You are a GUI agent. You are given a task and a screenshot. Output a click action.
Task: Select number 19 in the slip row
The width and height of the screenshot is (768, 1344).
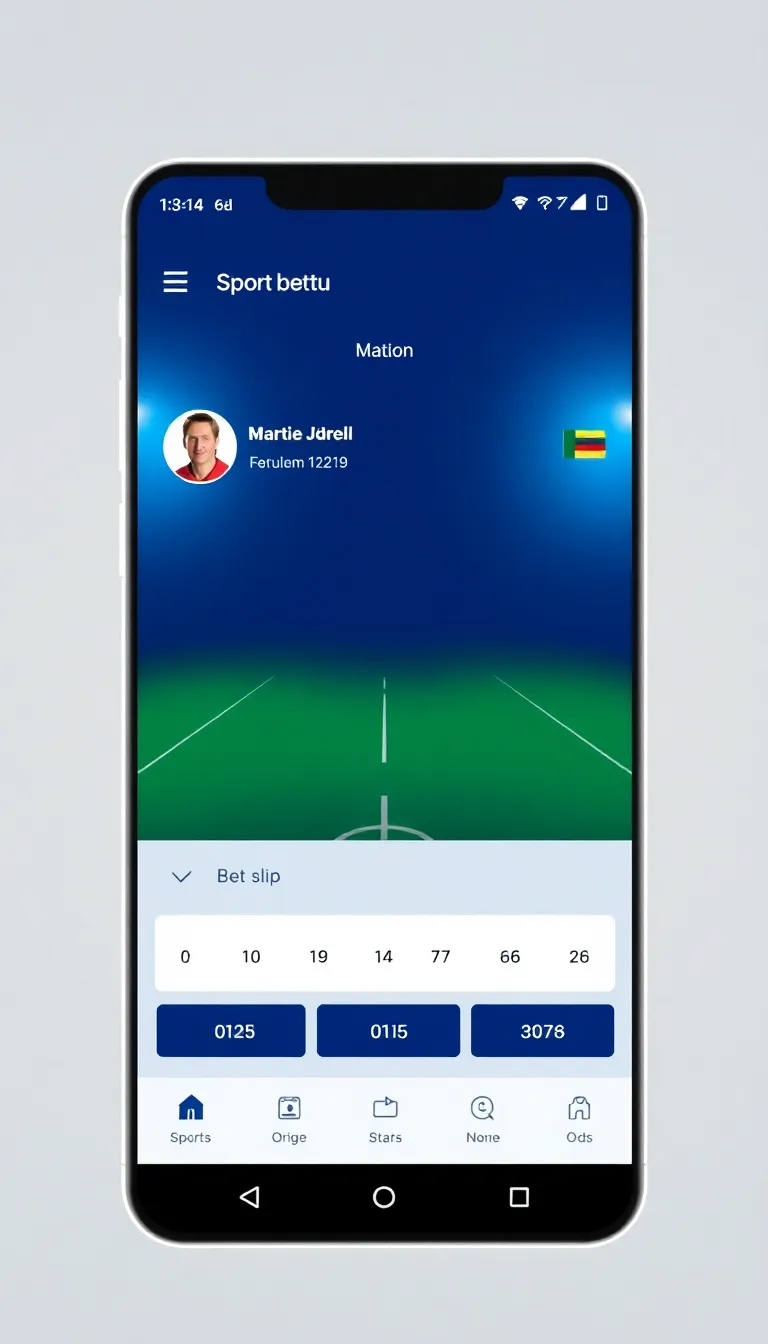pyautogui.click(x=318, y=957)
